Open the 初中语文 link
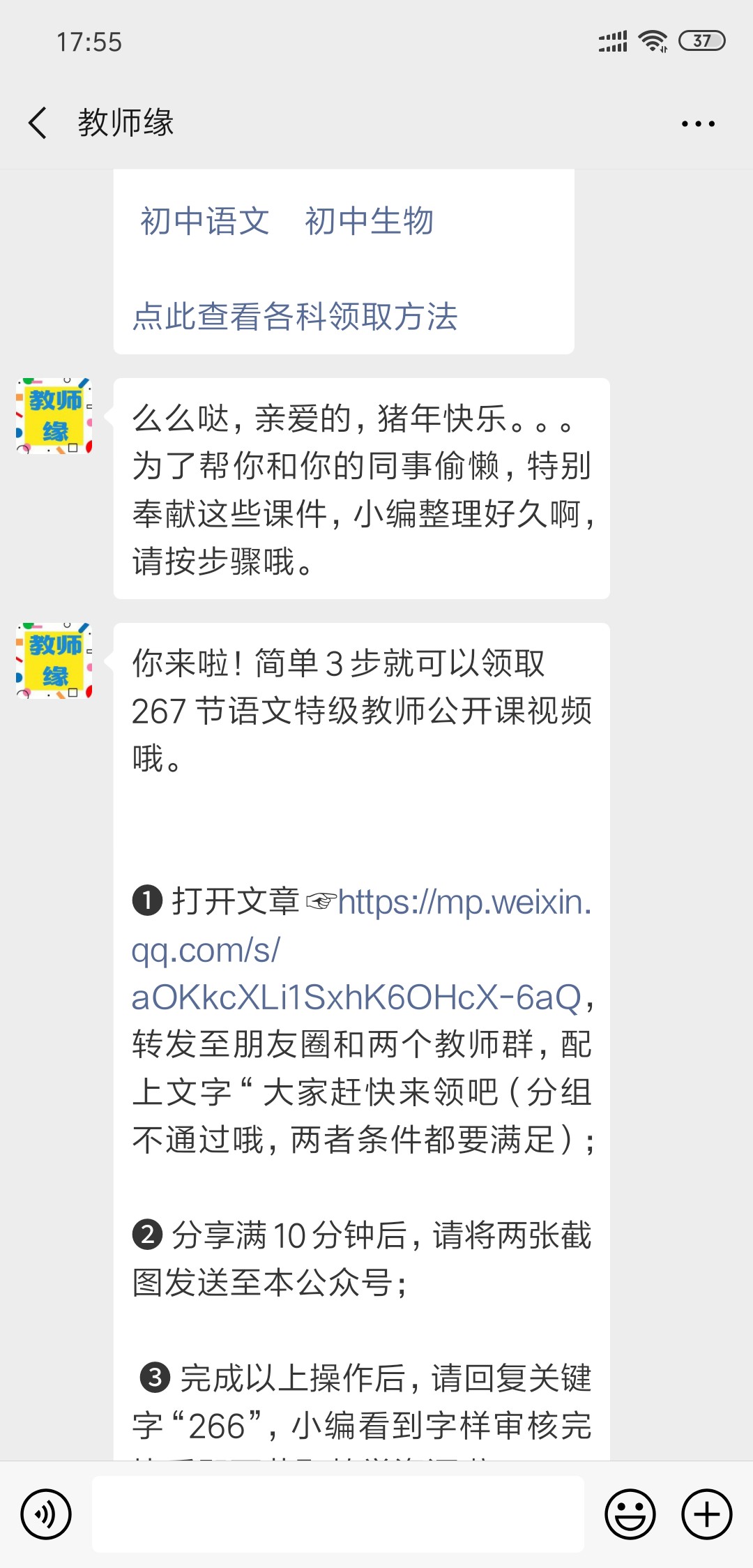Viewport: 753px width, 1568px height. click(x=204, y=221)
